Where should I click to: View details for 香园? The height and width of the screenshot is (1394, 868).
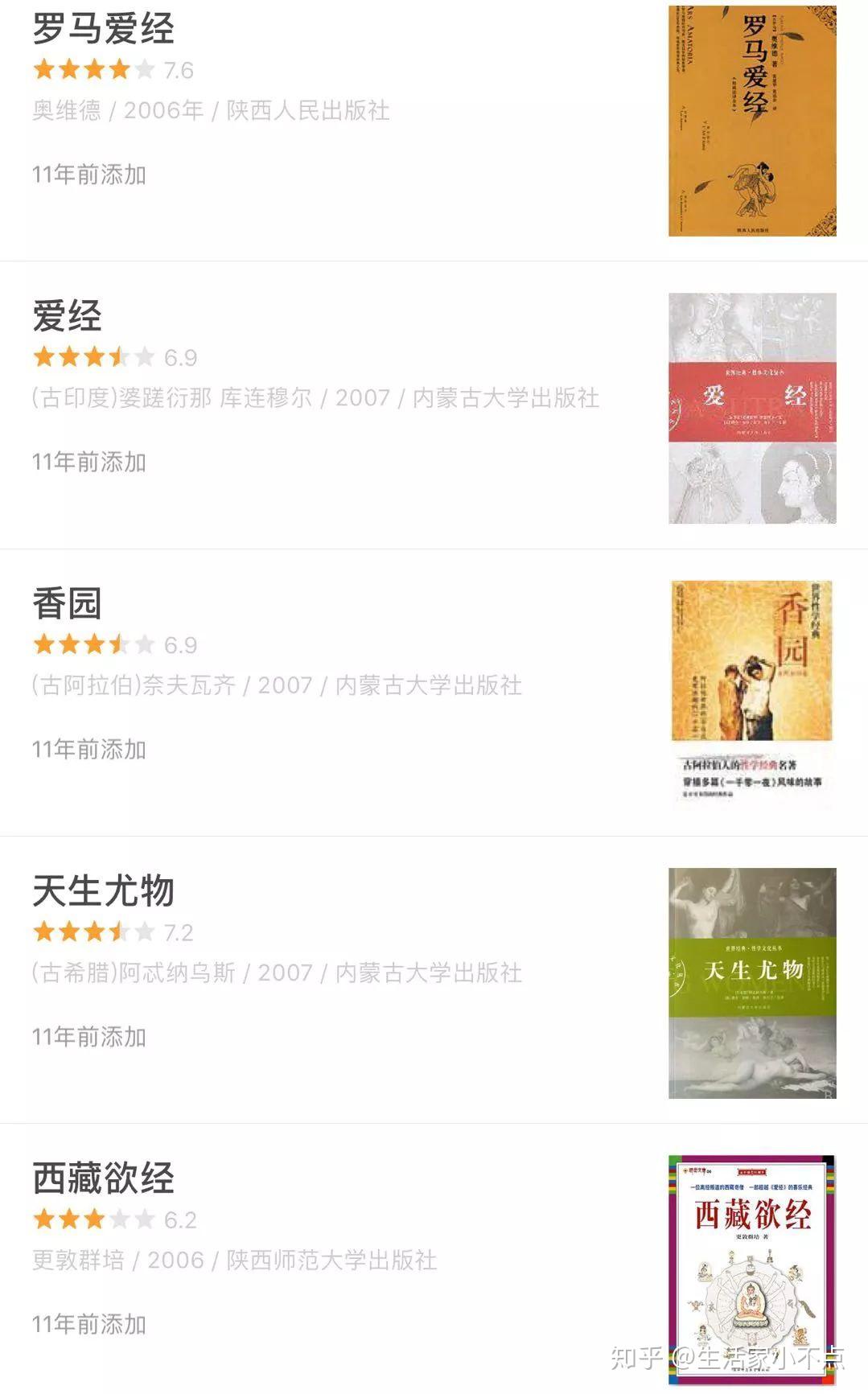click(x=68, y=603)
